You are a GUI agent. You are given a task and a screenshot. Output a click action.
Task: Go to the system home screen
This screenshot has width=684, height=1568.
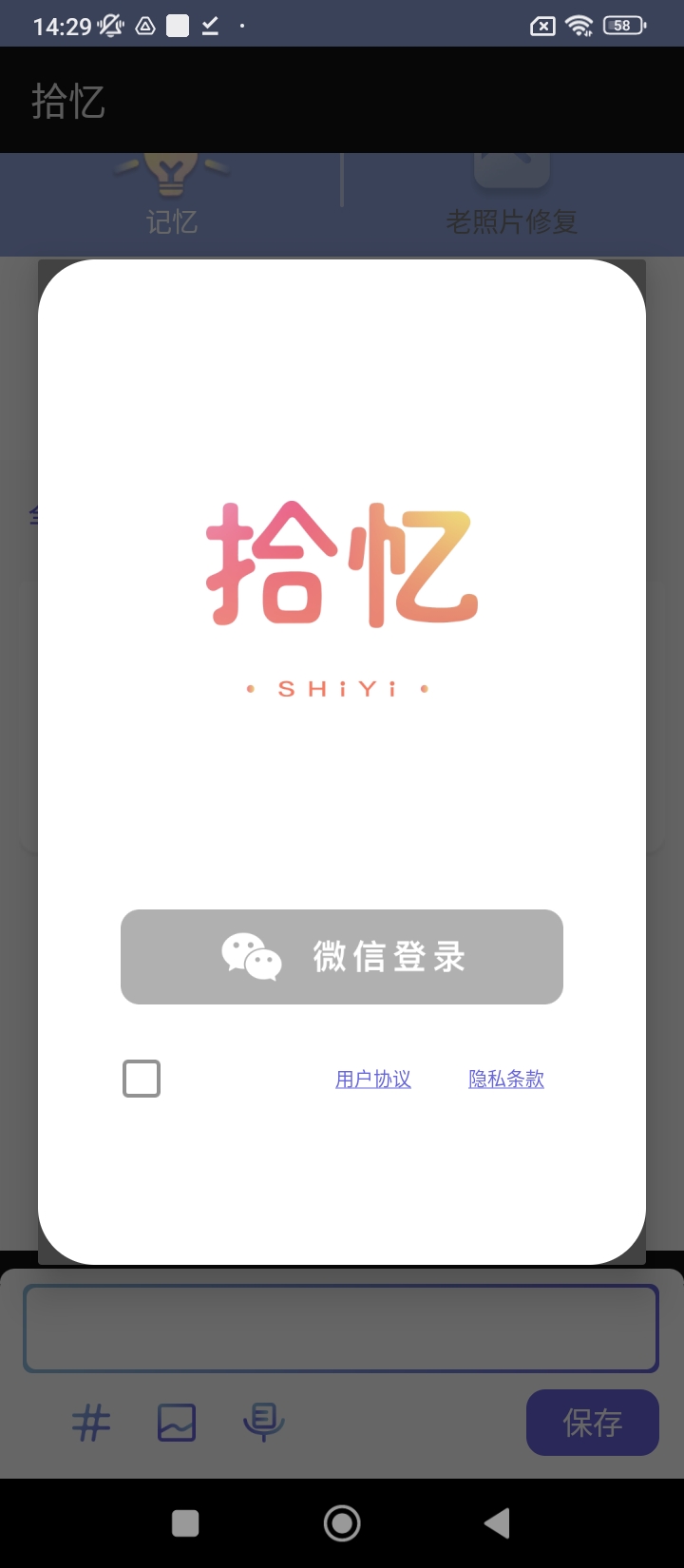(x=342, y=1523)
